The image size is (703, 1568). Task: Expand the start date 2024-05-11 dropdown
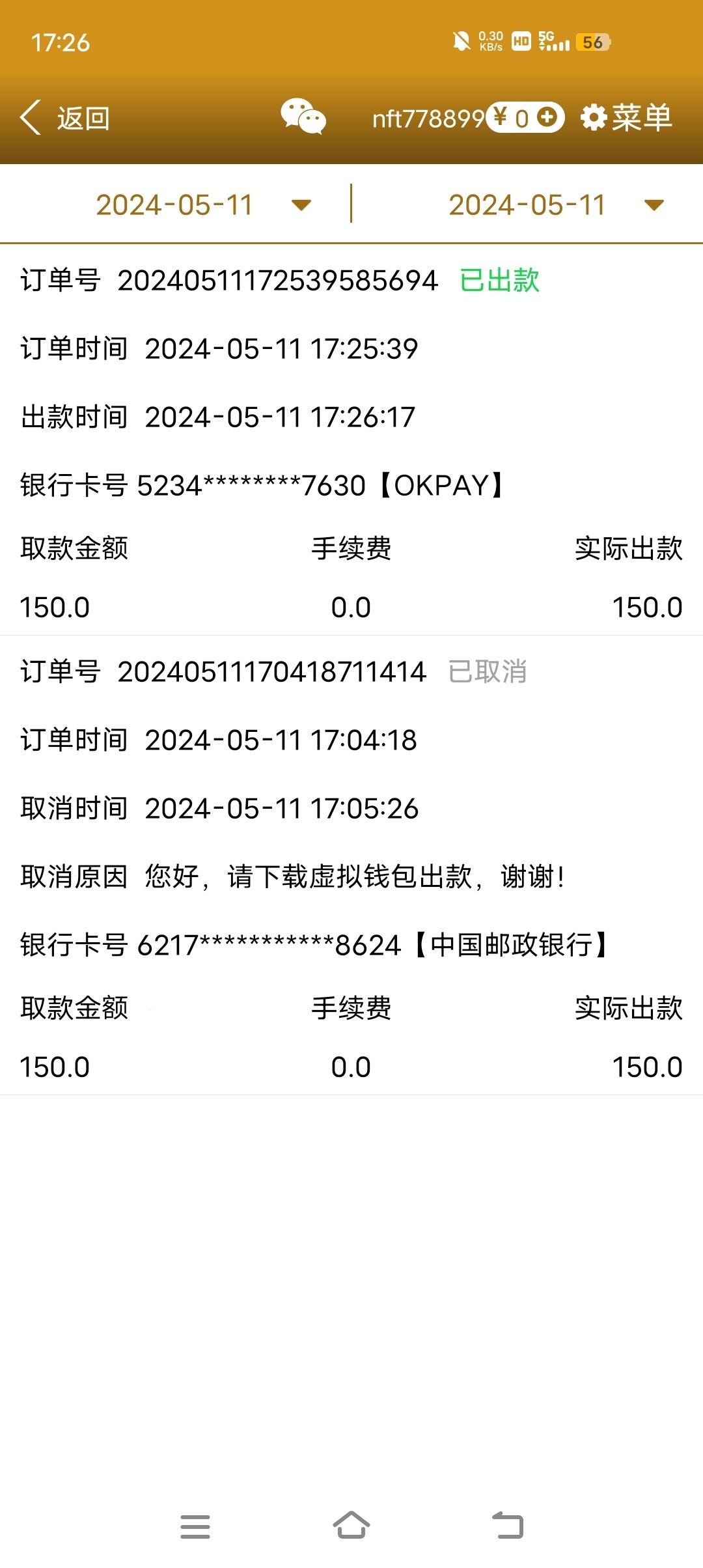click(x=203, y=205)
